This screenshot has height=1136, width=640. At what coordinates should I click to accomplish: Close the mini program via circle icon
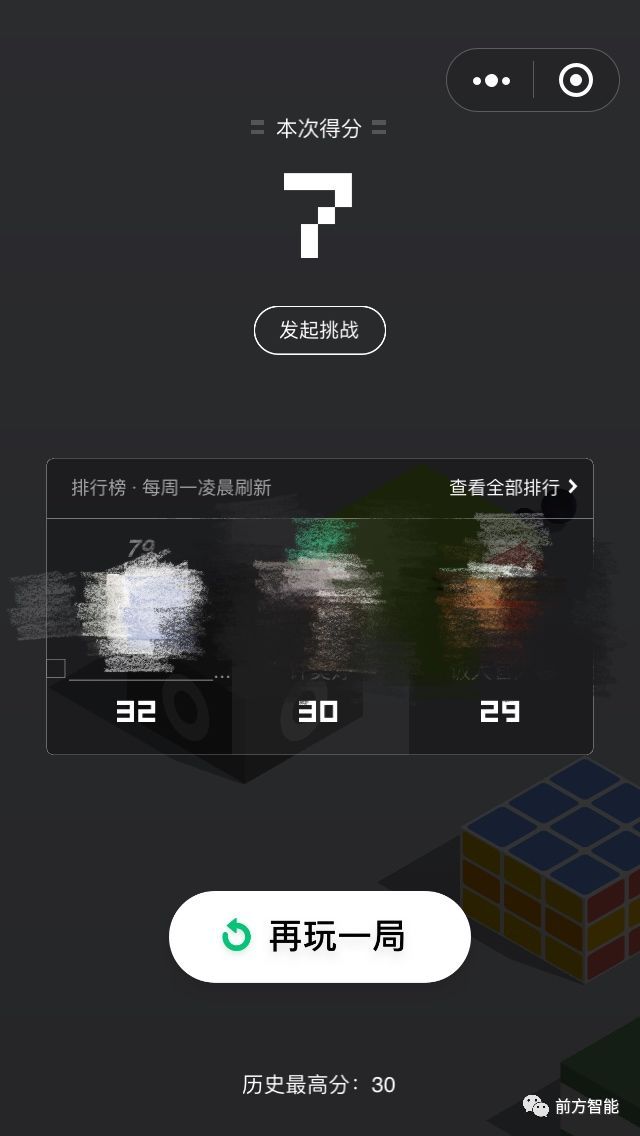coord(575,80)
